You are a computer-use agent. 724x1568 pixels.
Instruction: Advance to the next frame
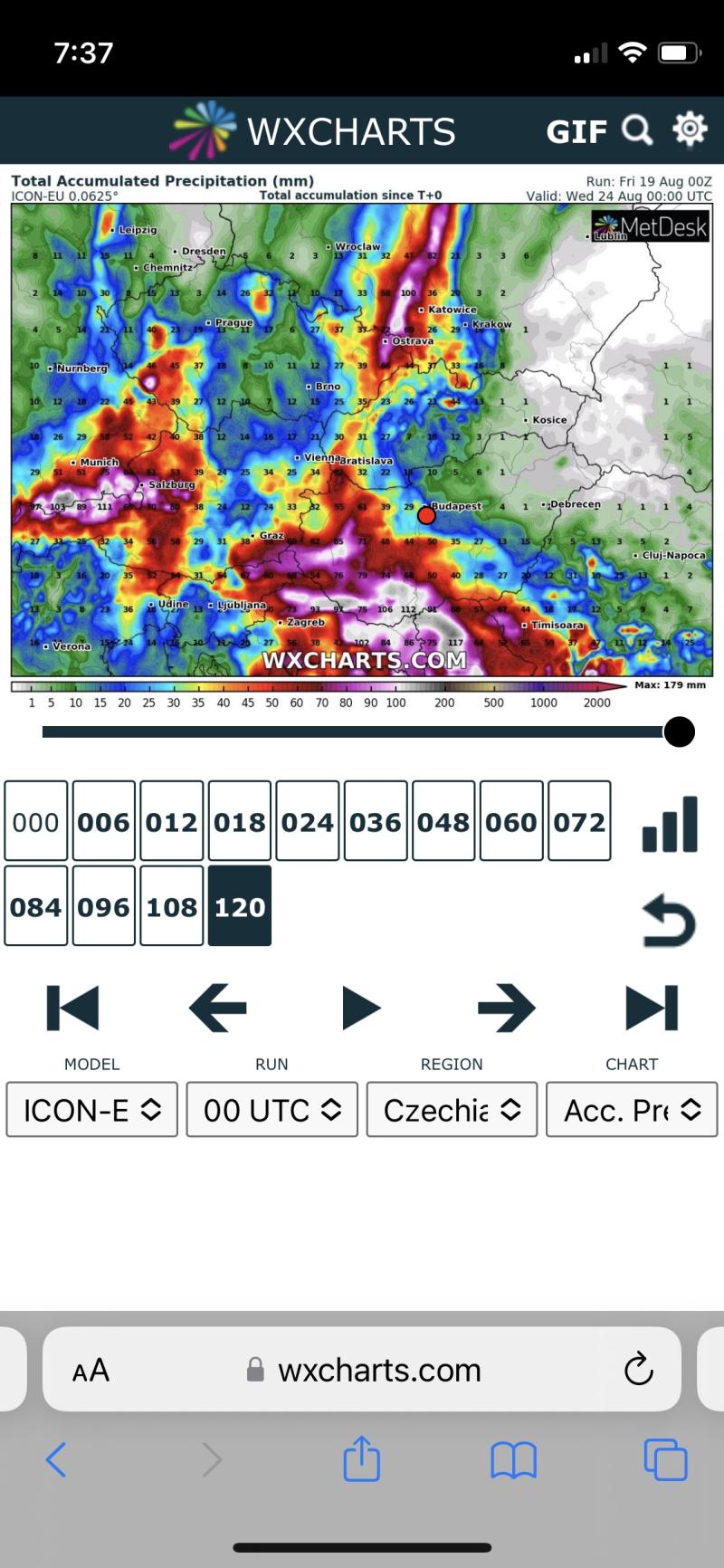click(x=506, y=1008)
